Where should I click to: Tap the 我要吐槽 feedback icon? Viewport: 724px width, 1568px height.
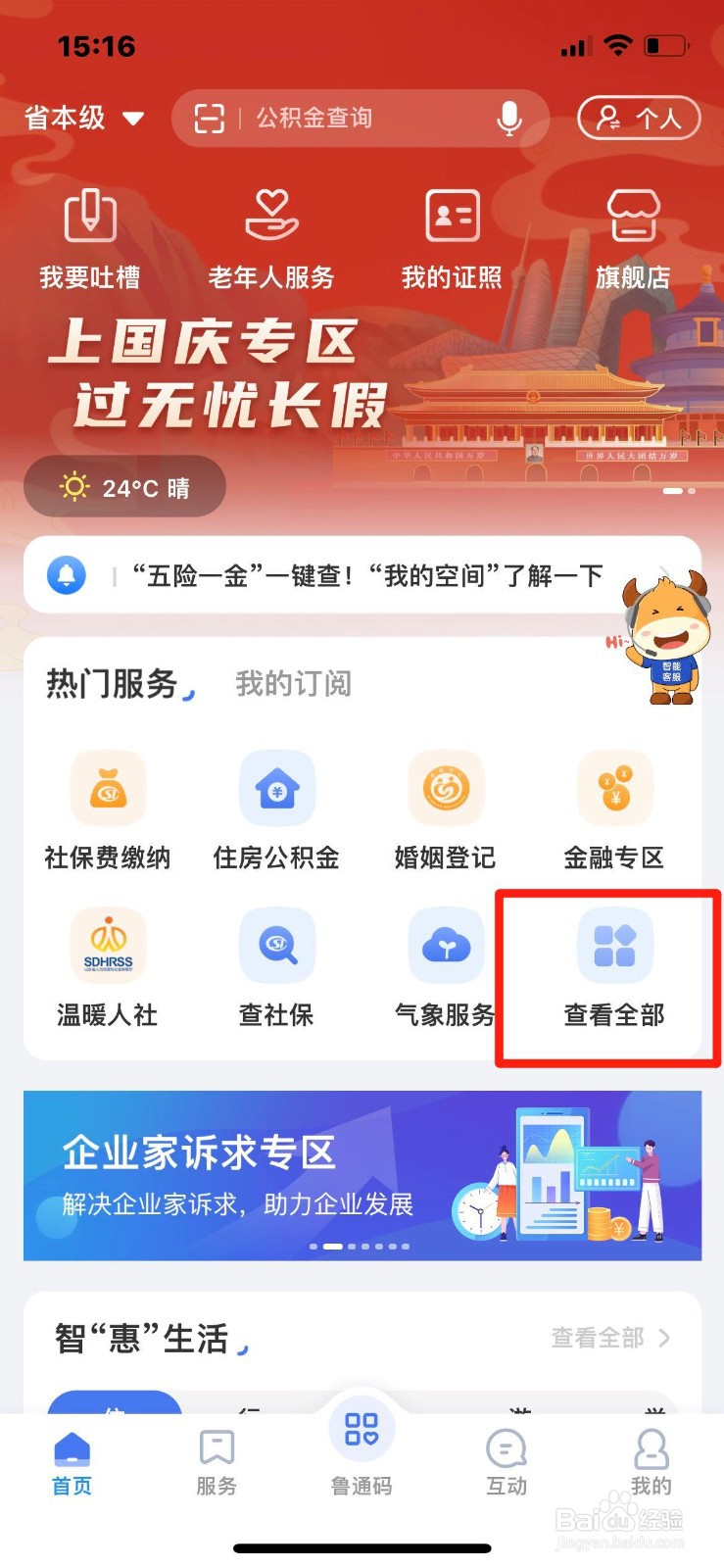click(x=90, y=235)
